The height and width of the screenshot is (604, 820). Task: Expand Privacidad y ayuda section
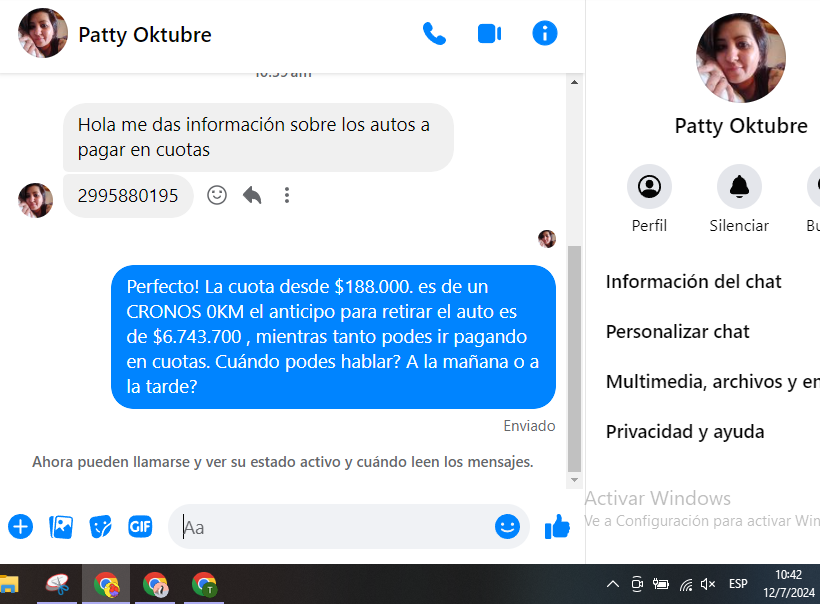tap(685, 432)
